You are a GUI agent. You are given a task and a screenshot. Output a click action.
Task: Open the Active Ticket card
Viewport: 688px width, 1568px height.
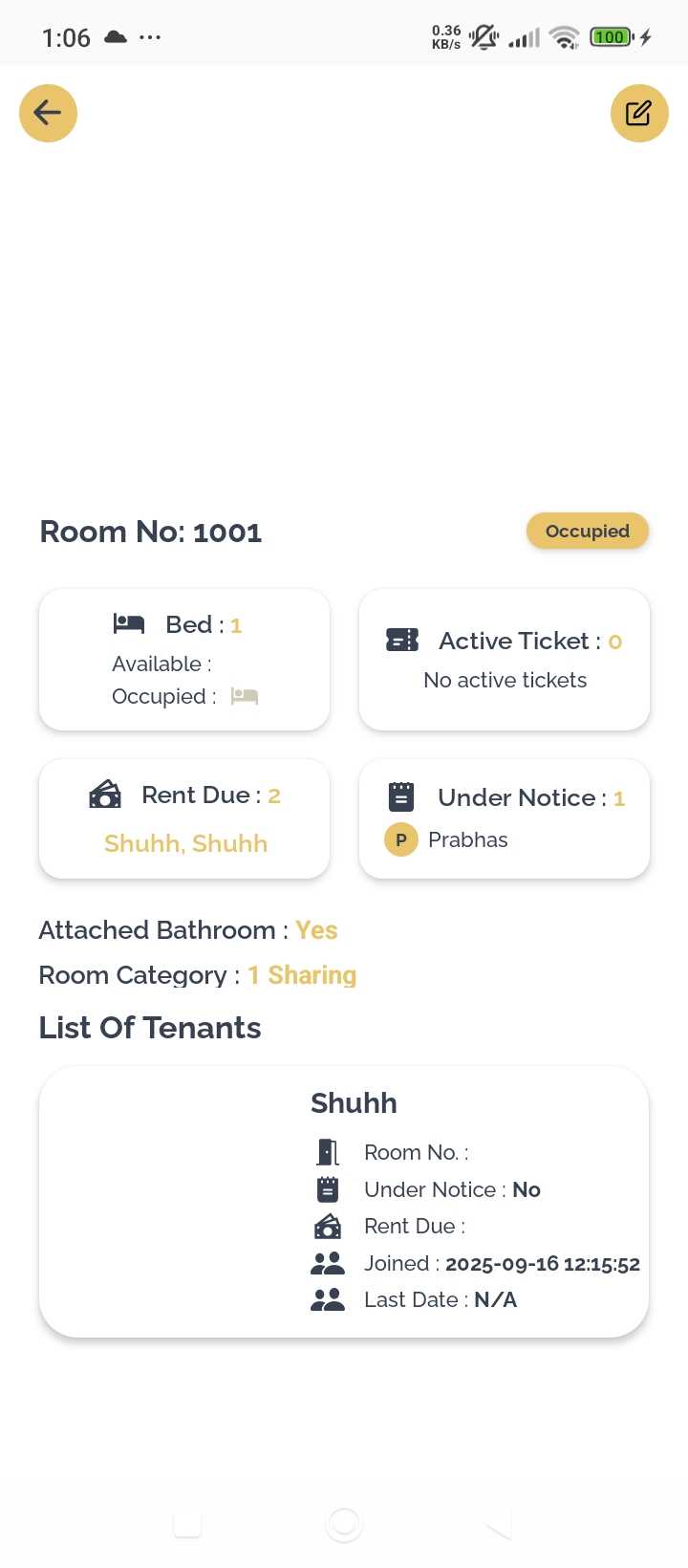pyautogui.click(x=505, y=660)
